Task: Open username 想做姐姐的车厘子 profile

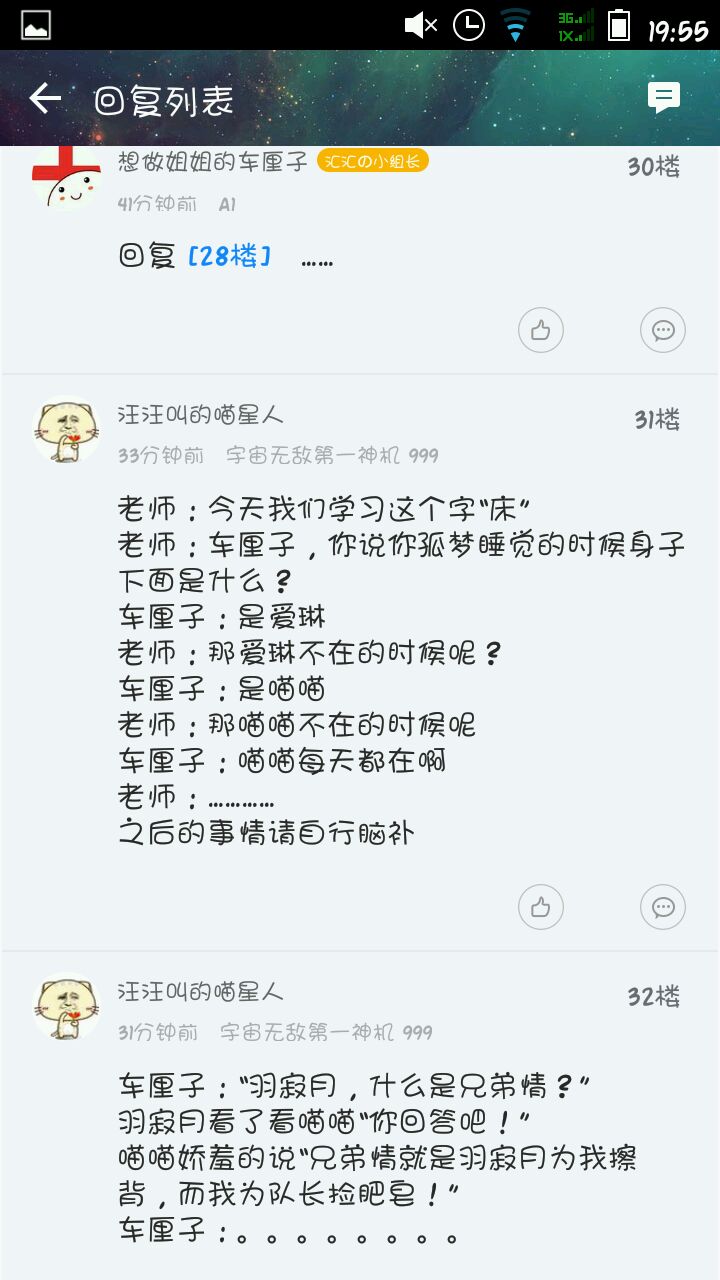Action: click(x=213, y=162)
